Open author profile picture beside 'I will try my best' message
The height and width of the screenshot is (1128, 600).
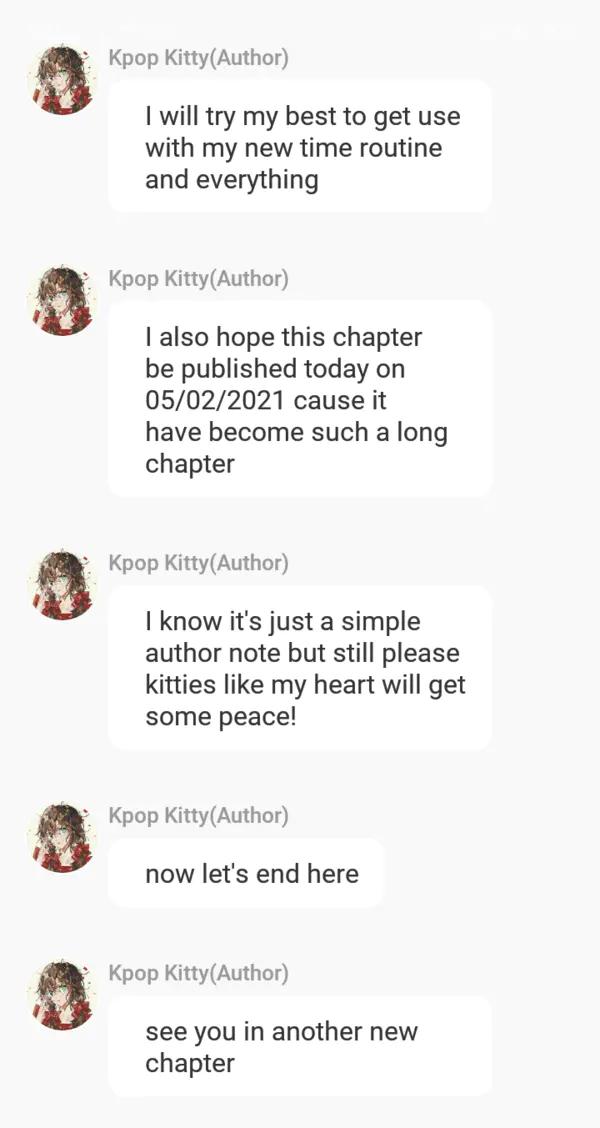coord(62,79)
